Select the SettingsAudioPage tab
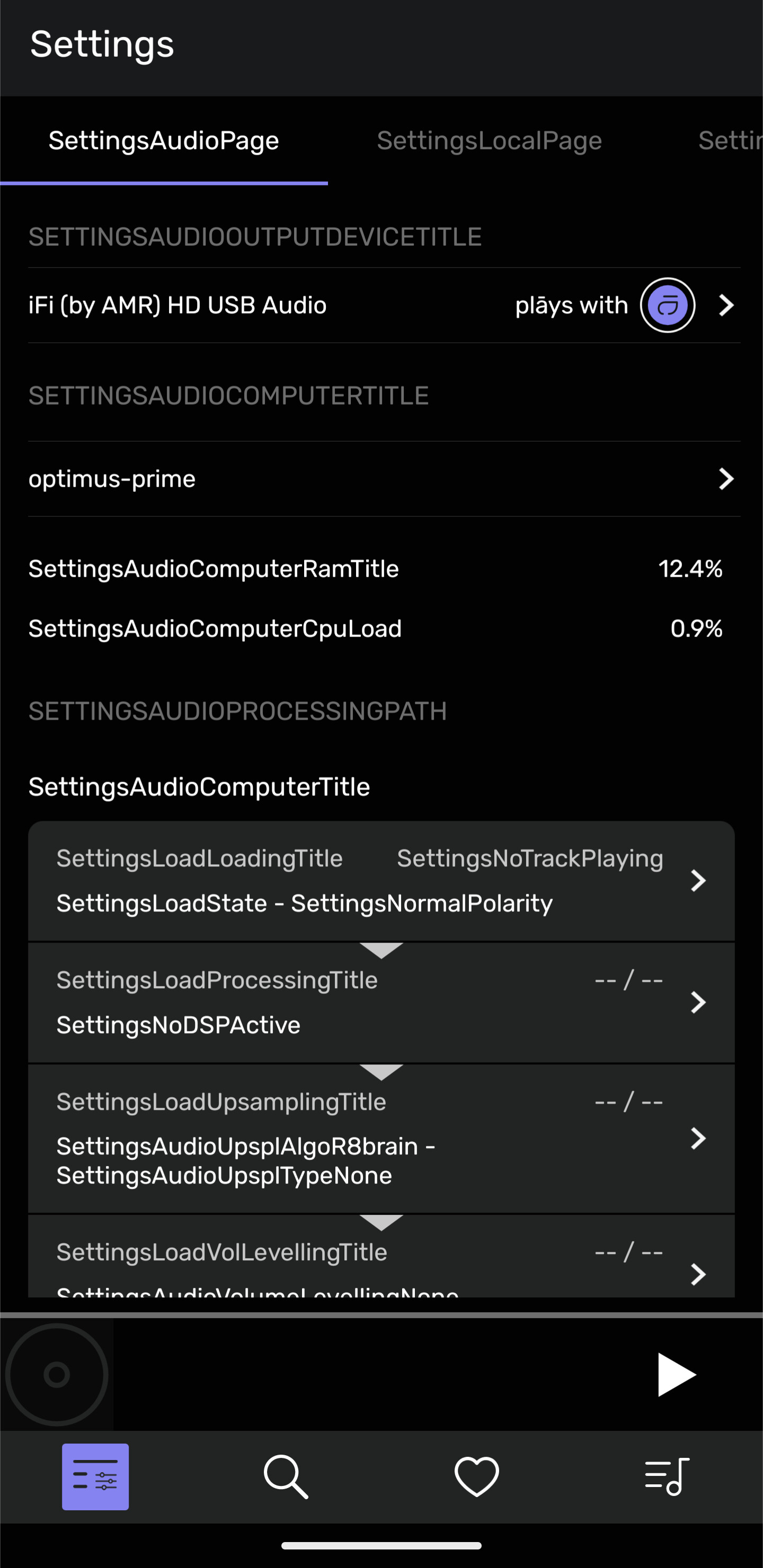Viewport: 763px width, 1568px height. tap(164, 141)
